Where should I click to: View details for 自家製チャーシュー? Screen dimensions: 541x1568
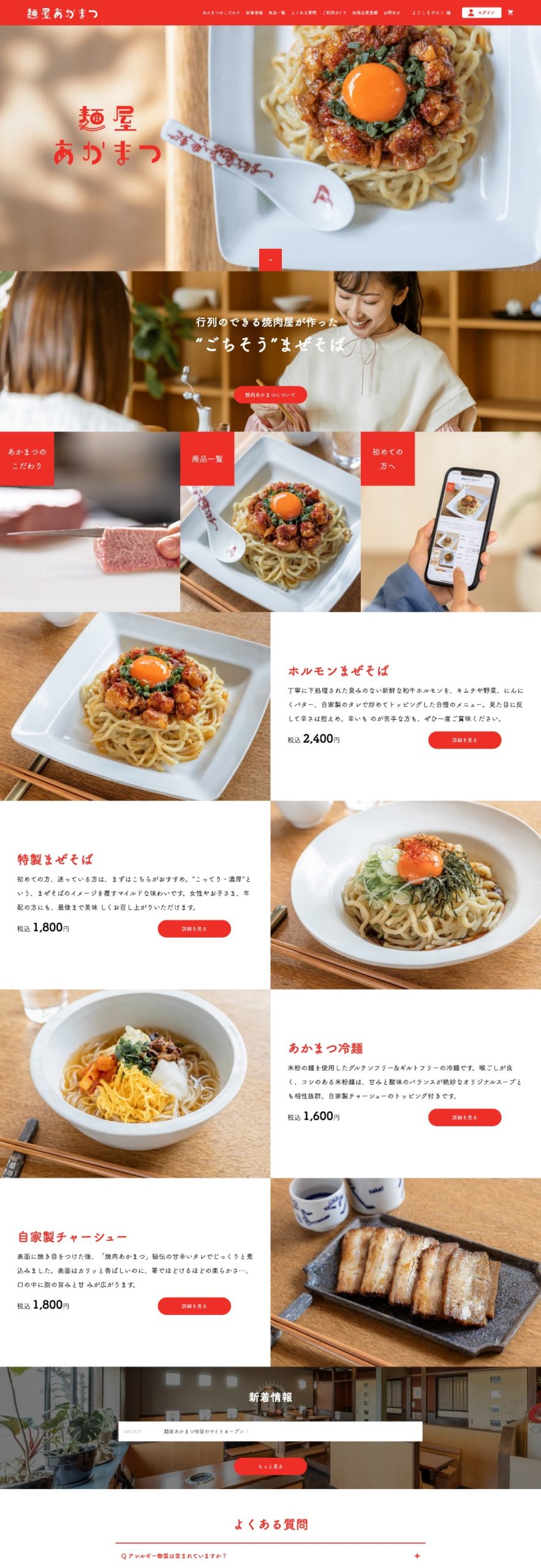(x=194, y=1306)
